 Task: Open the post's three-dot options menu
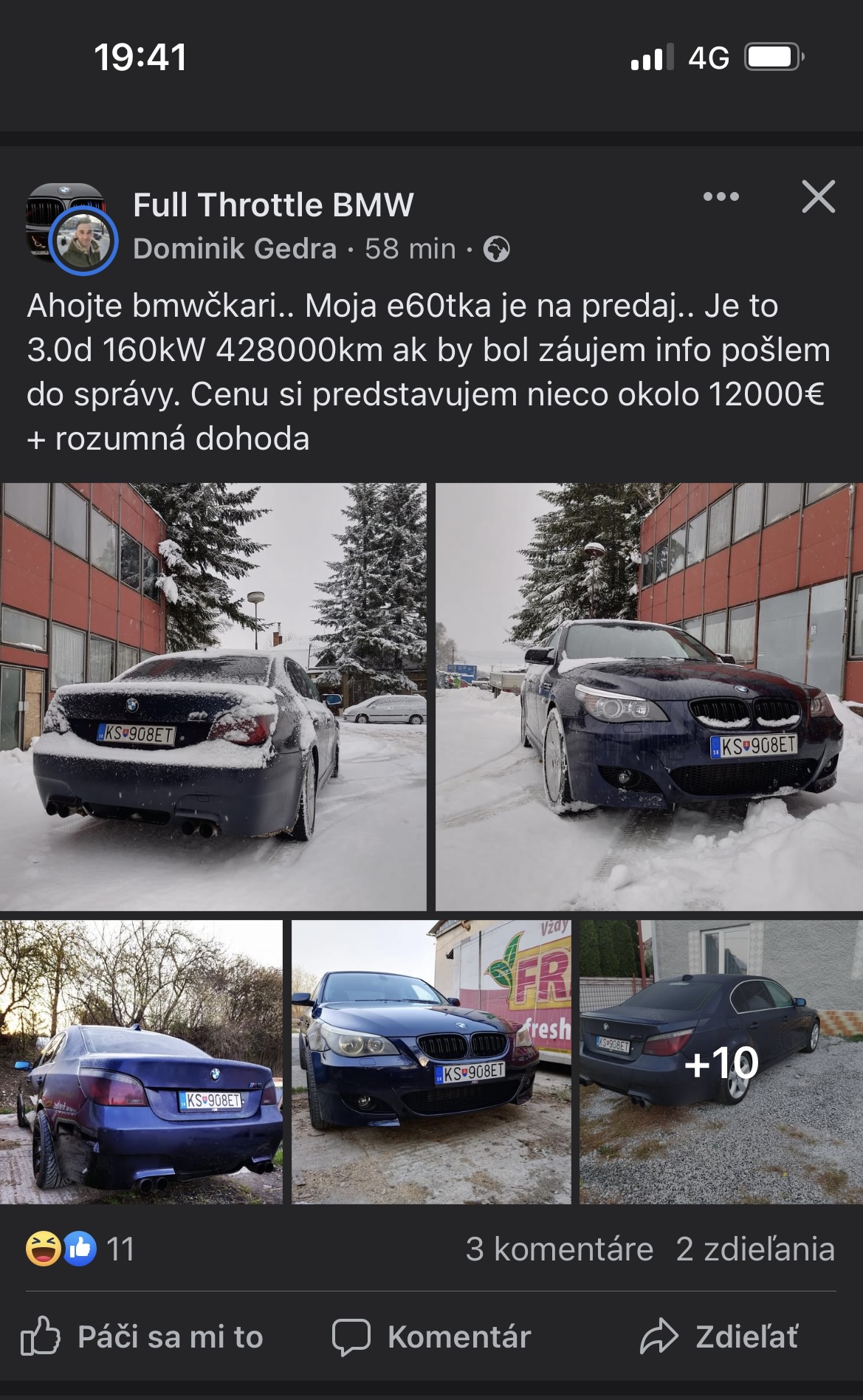tap(721, 197)
